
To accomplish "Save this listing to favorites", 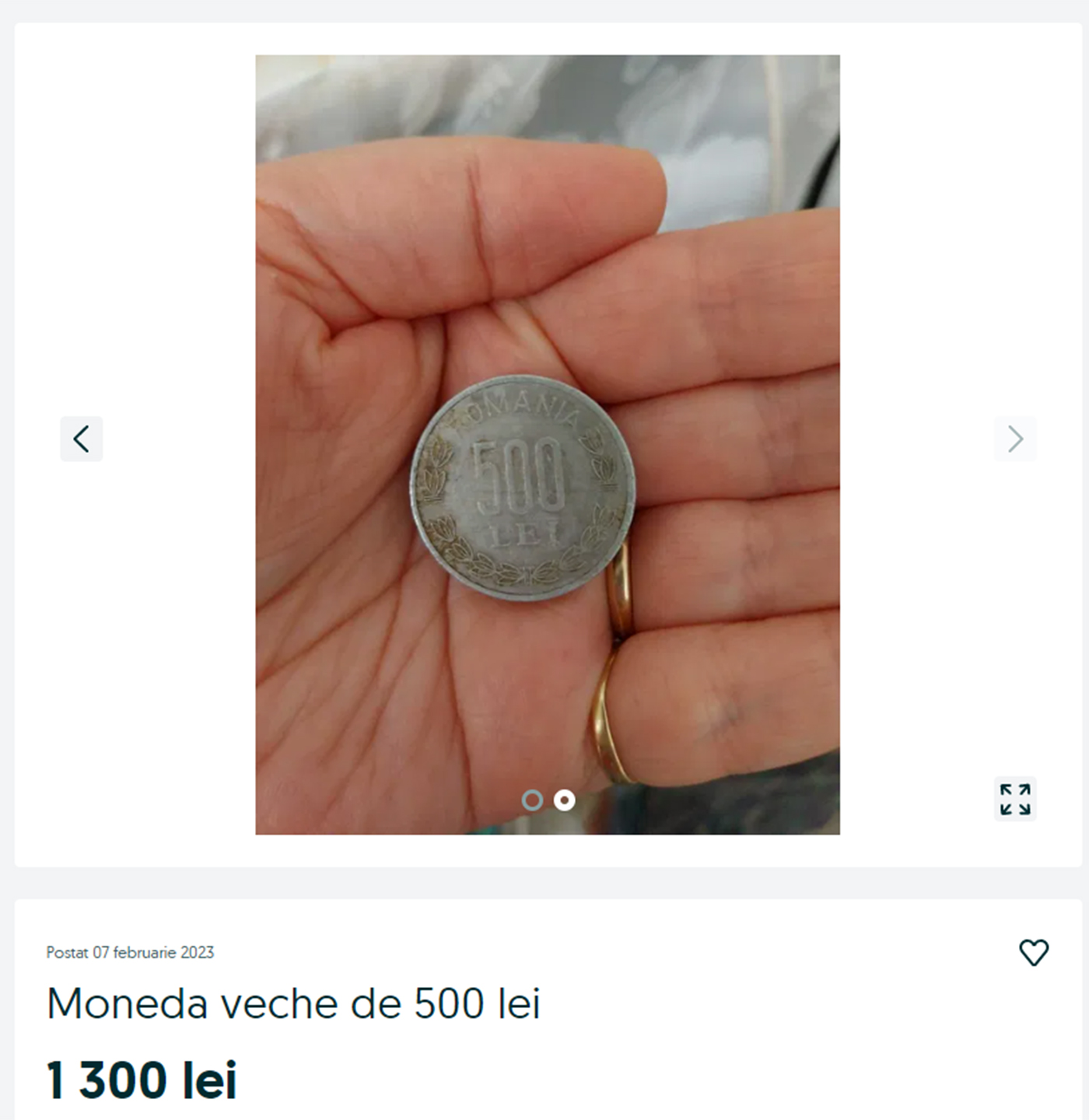I will (1033, 952).
